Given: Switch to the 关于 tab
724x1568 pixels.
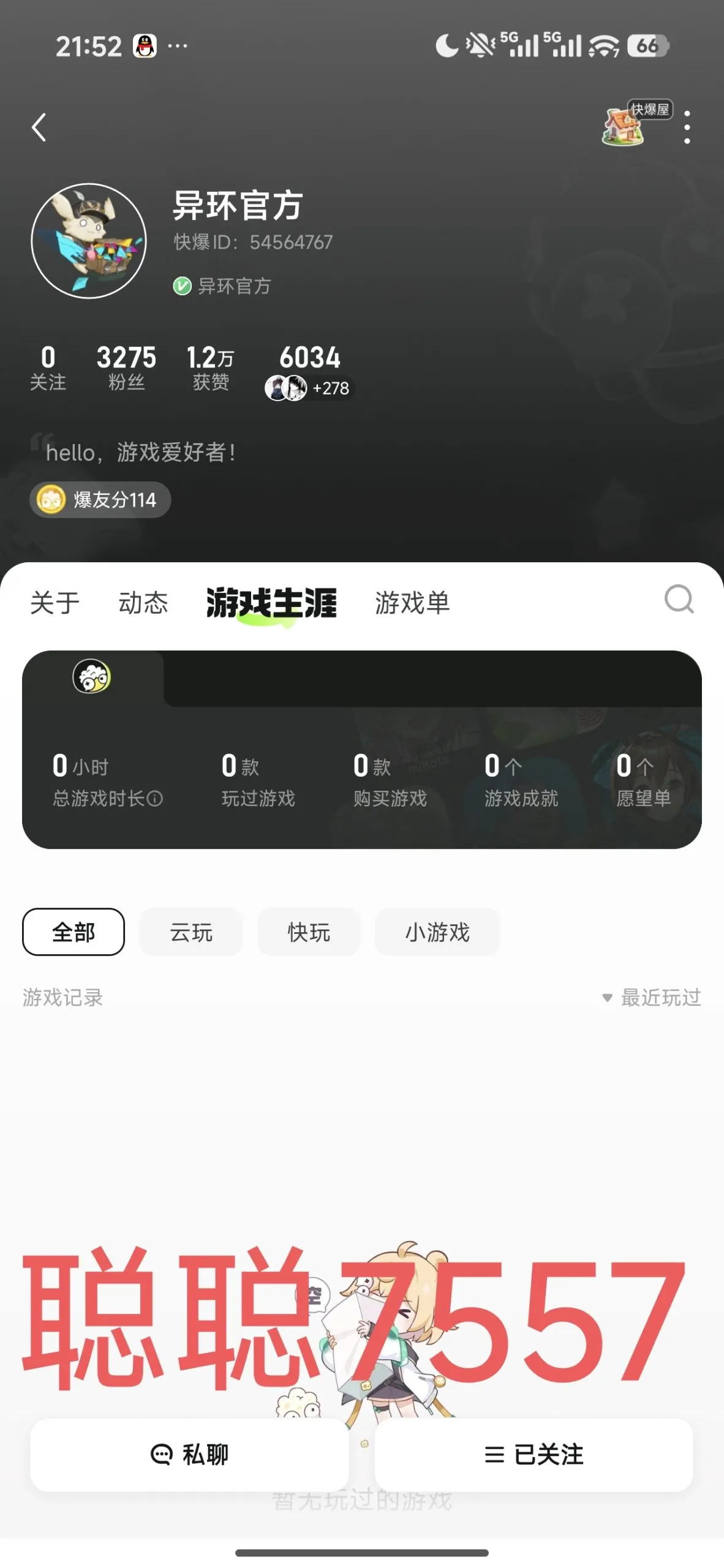Looking at the screenshot, I should [x=55, y=602].
